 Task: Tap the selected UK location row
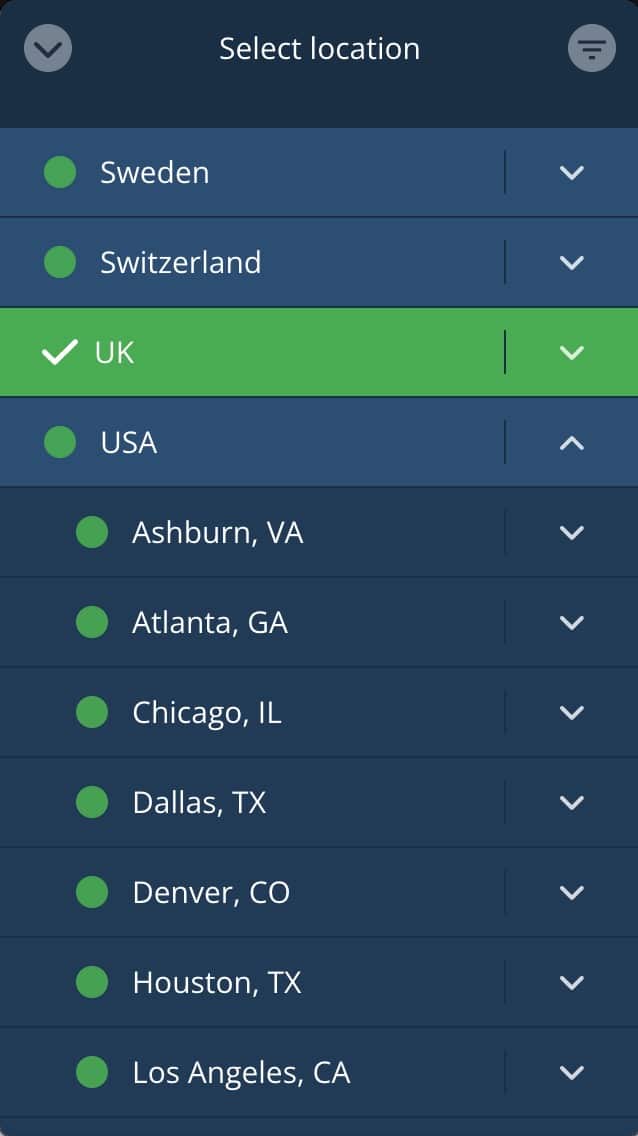[x=252, y=352]
